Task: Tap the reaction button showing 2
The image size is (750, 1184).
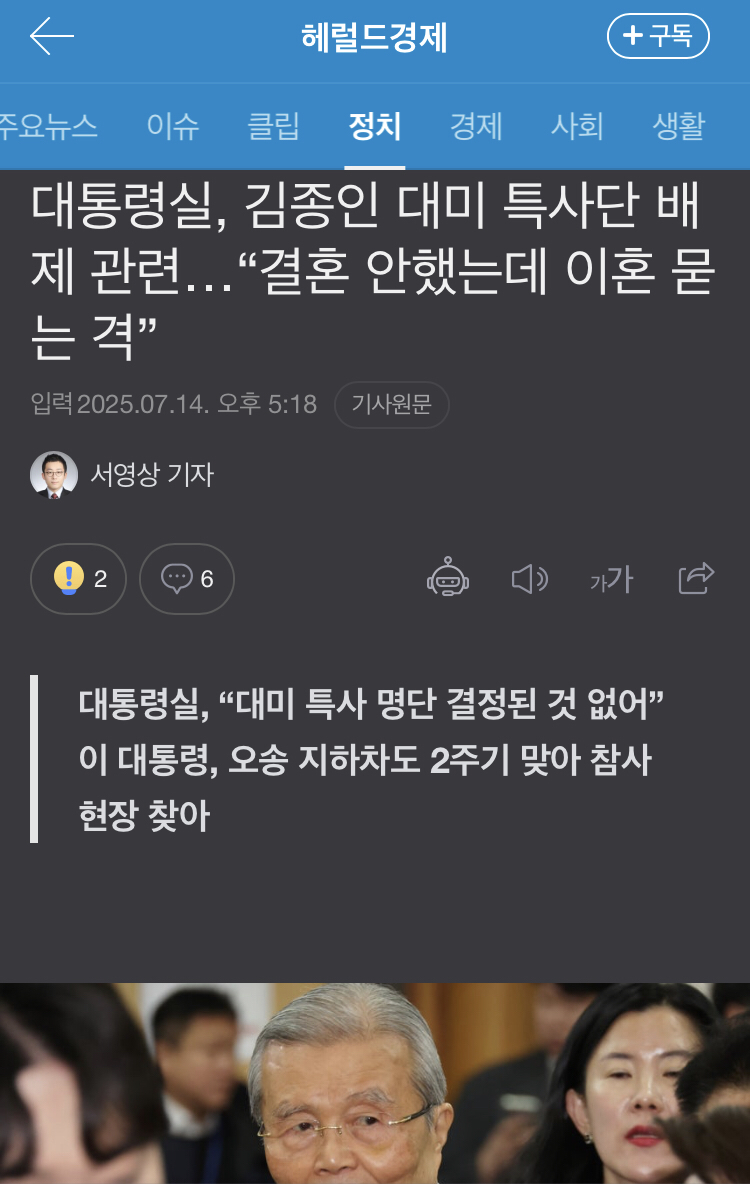Action: [x=79, y=578]
